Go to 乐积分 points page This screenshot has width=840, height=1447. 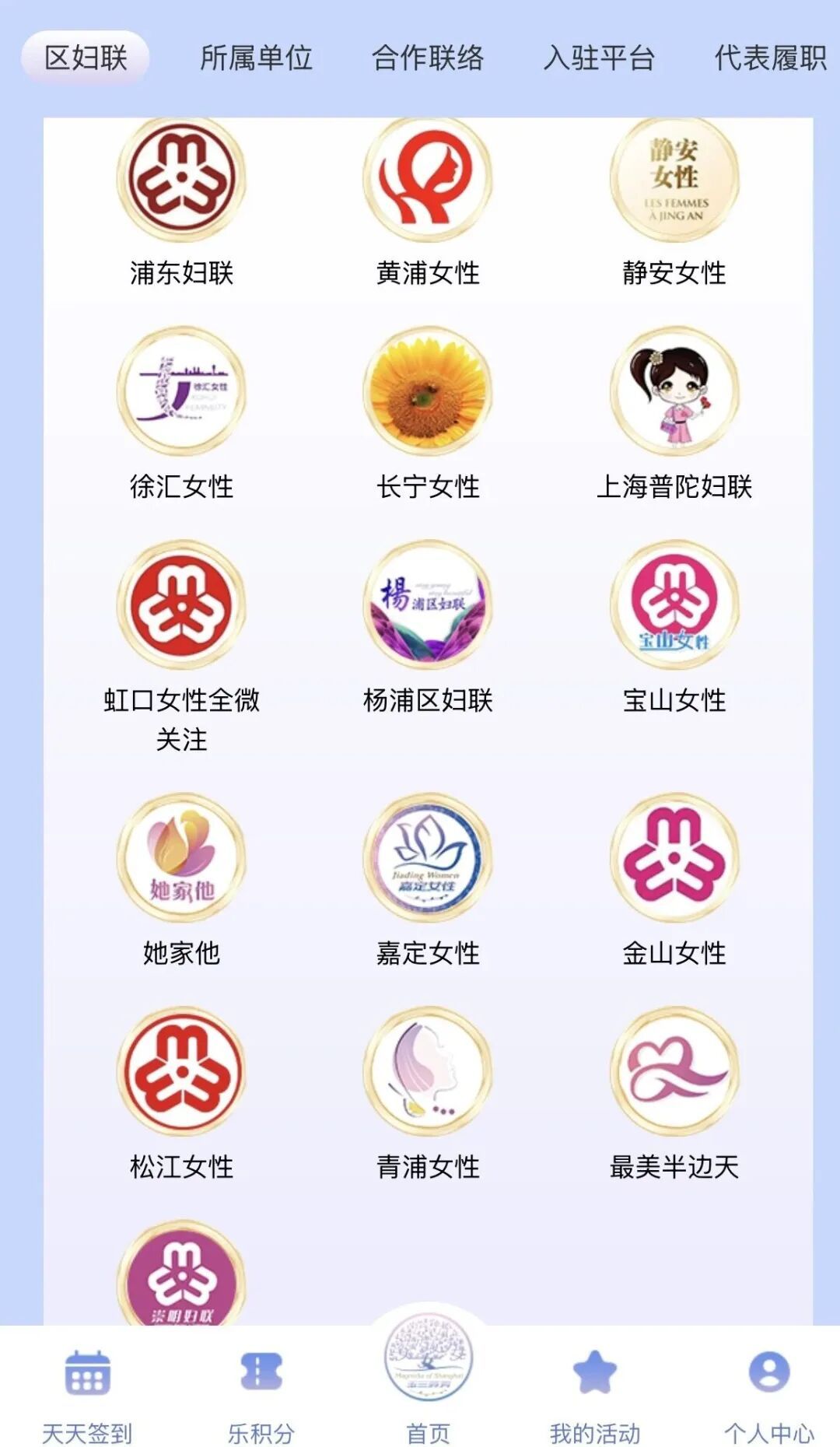coord(261,1393)
